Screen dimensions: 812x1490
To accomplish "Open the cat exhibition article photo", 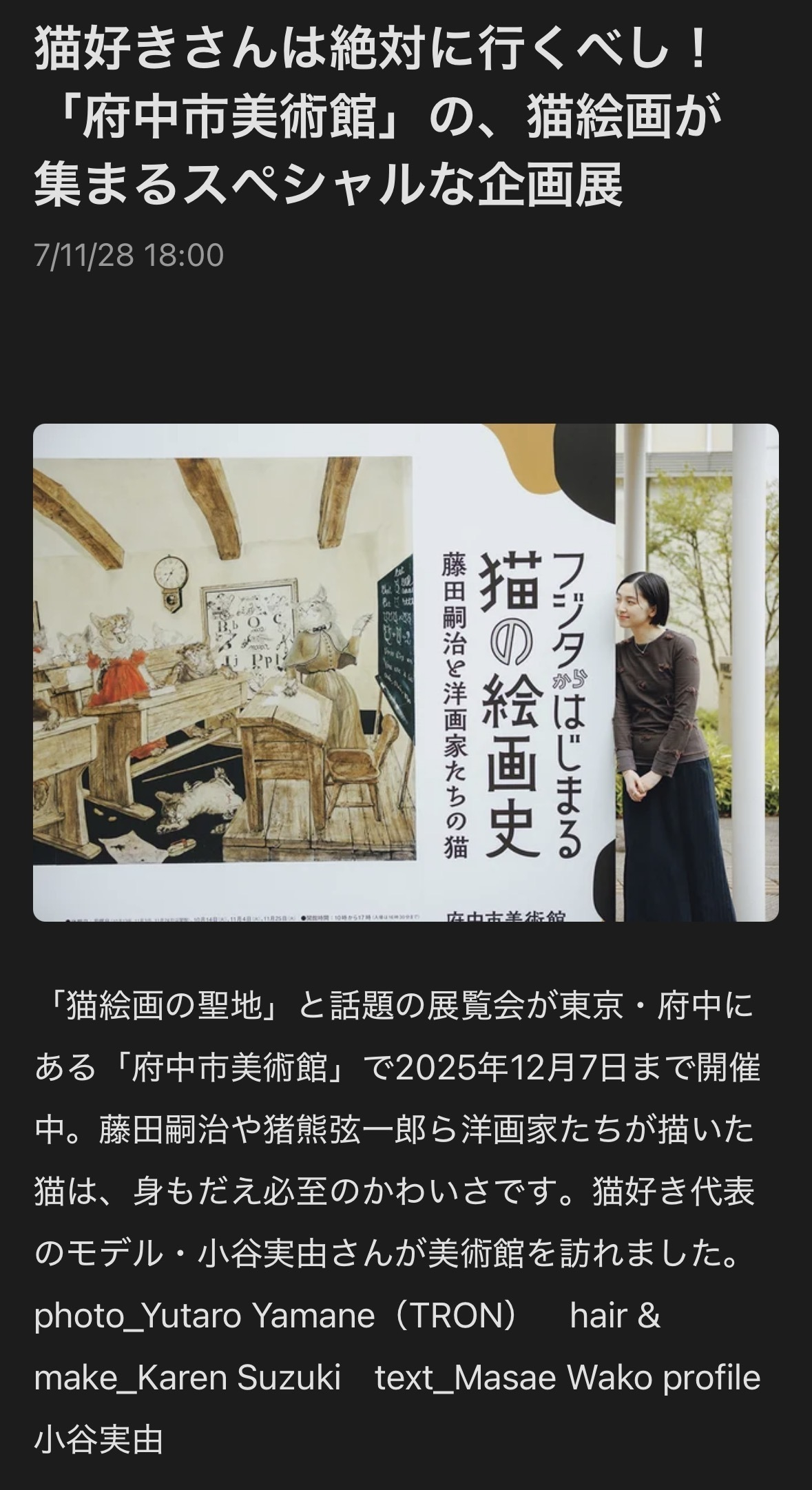I will 406,672.
